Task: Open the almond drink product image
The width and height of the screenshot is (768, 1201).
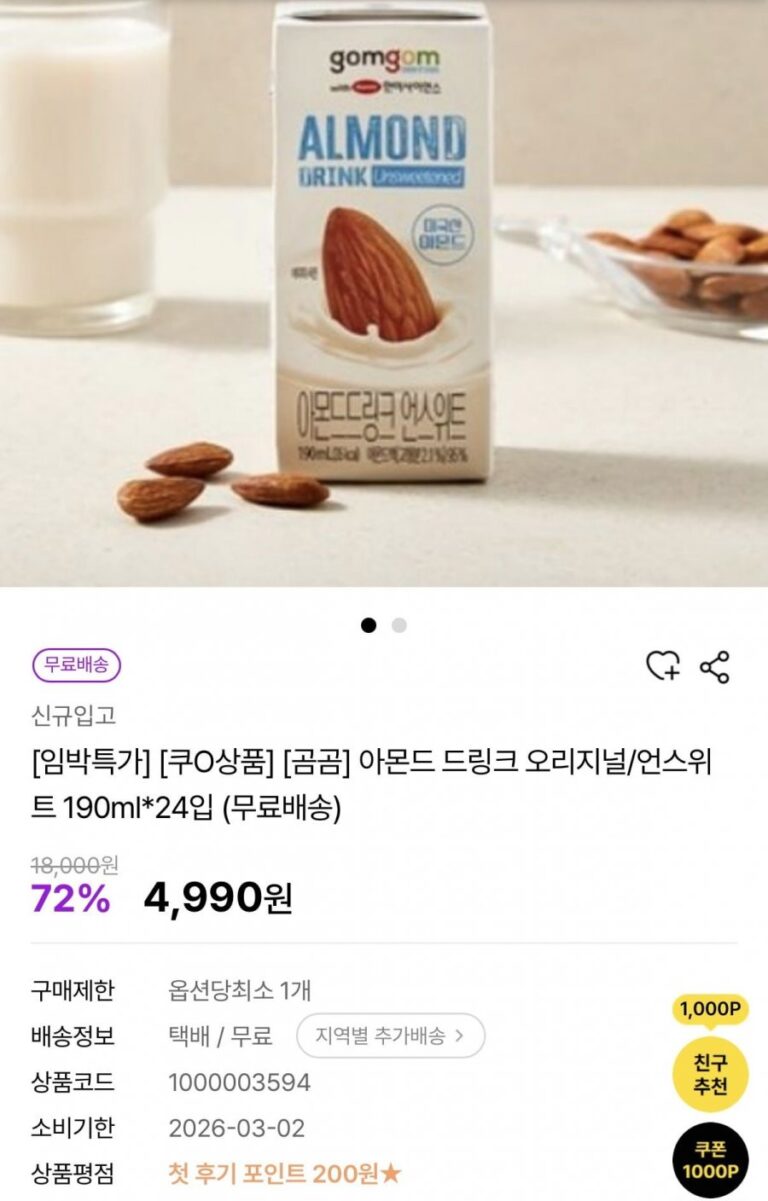Action: pos(384,290)
